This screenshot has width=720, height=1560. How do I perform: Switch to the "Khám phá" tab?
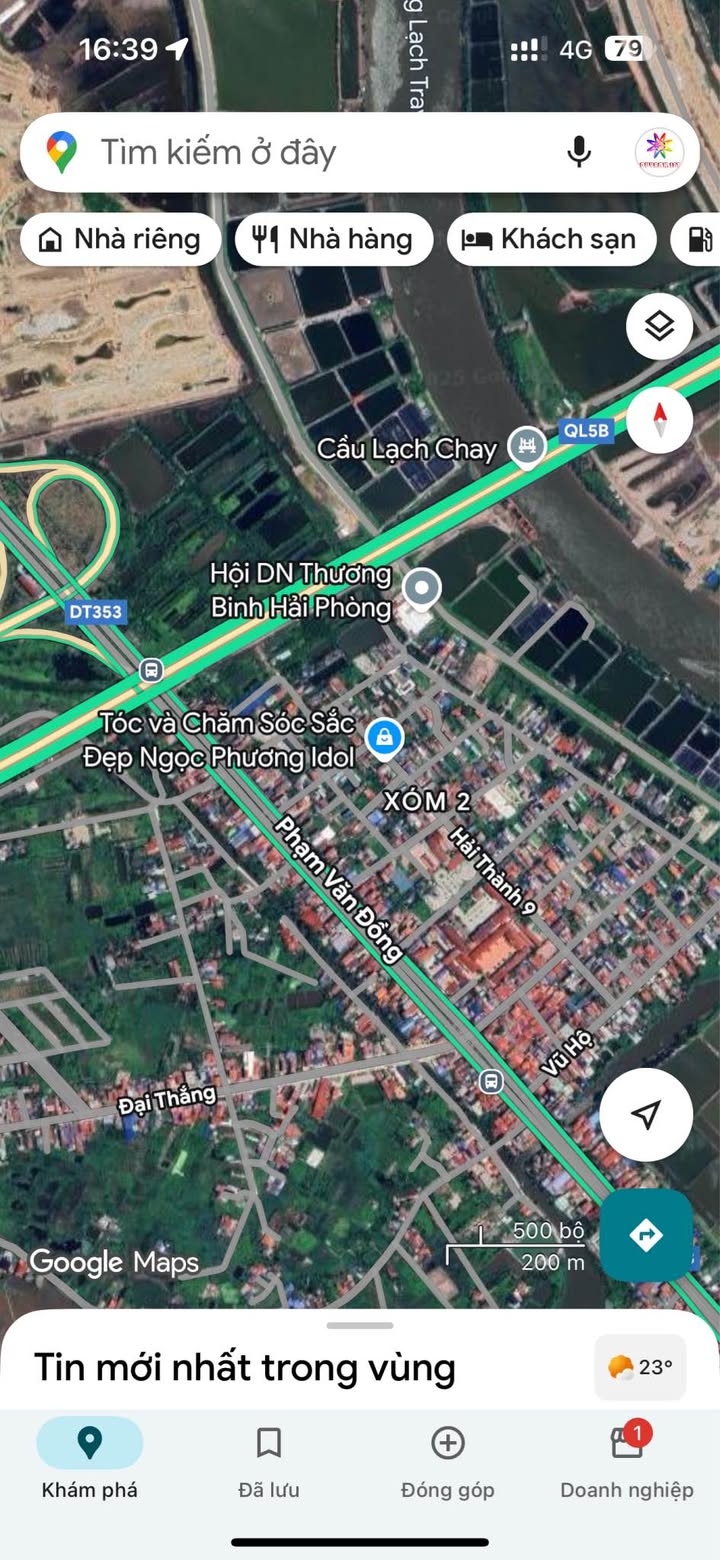(x=89, y=1460)
